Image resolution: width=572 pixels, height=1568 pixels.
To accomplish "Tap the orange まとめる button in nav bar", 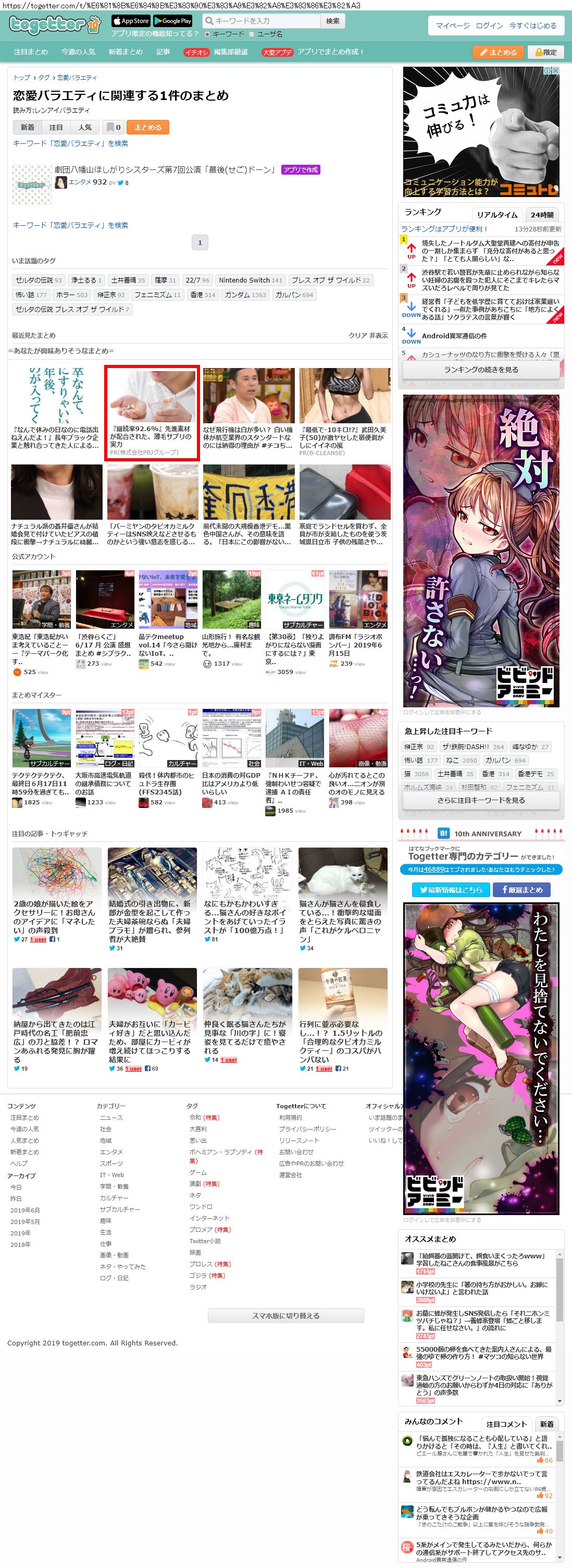I will pos(498,52).
